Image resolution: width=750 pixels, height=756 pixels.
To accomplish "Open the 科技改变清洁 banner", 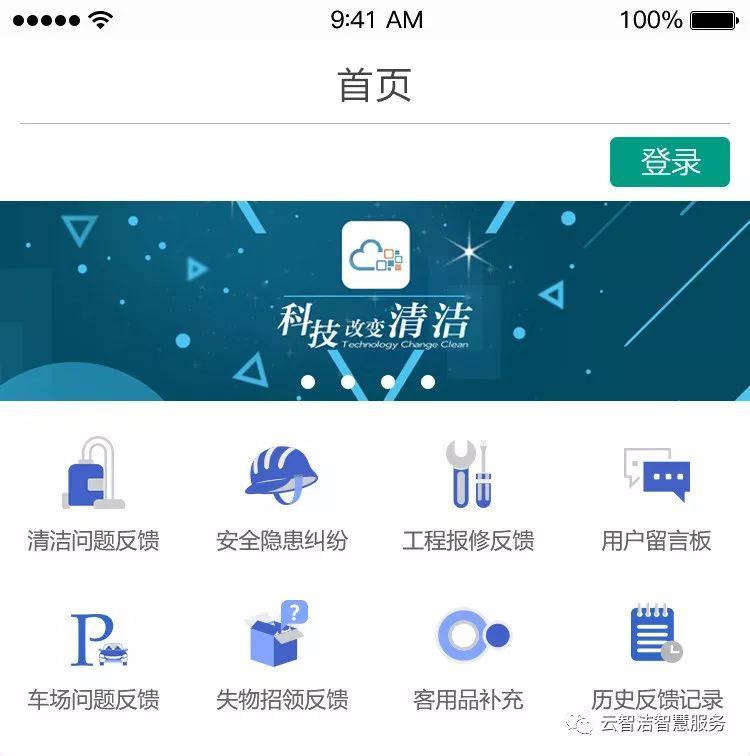I will click(x=375, y=300).
